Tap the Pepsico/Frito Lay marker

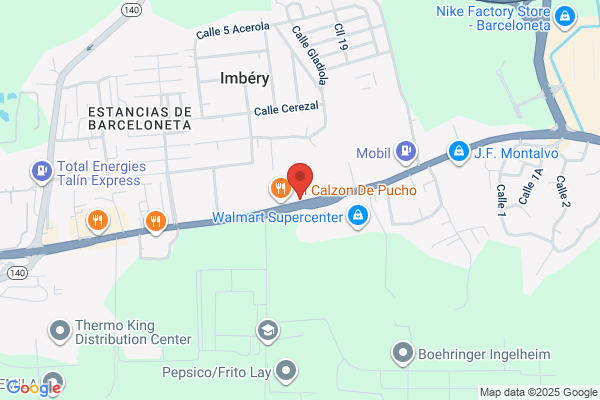coord(286,371)
